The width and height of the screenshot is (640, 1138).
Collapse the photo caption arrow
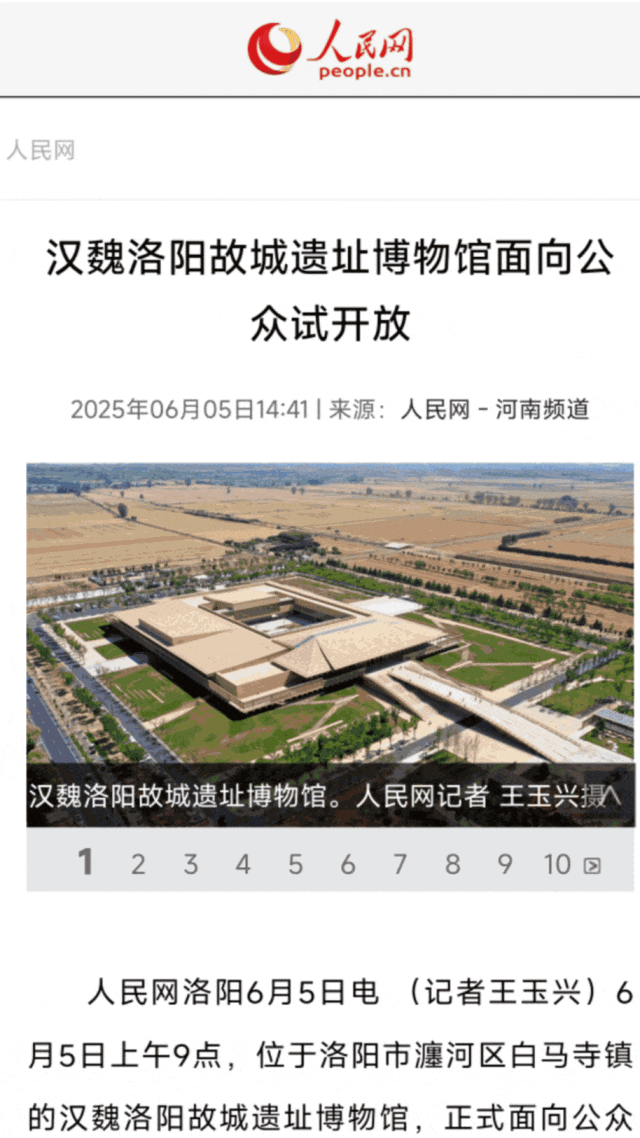612,796
